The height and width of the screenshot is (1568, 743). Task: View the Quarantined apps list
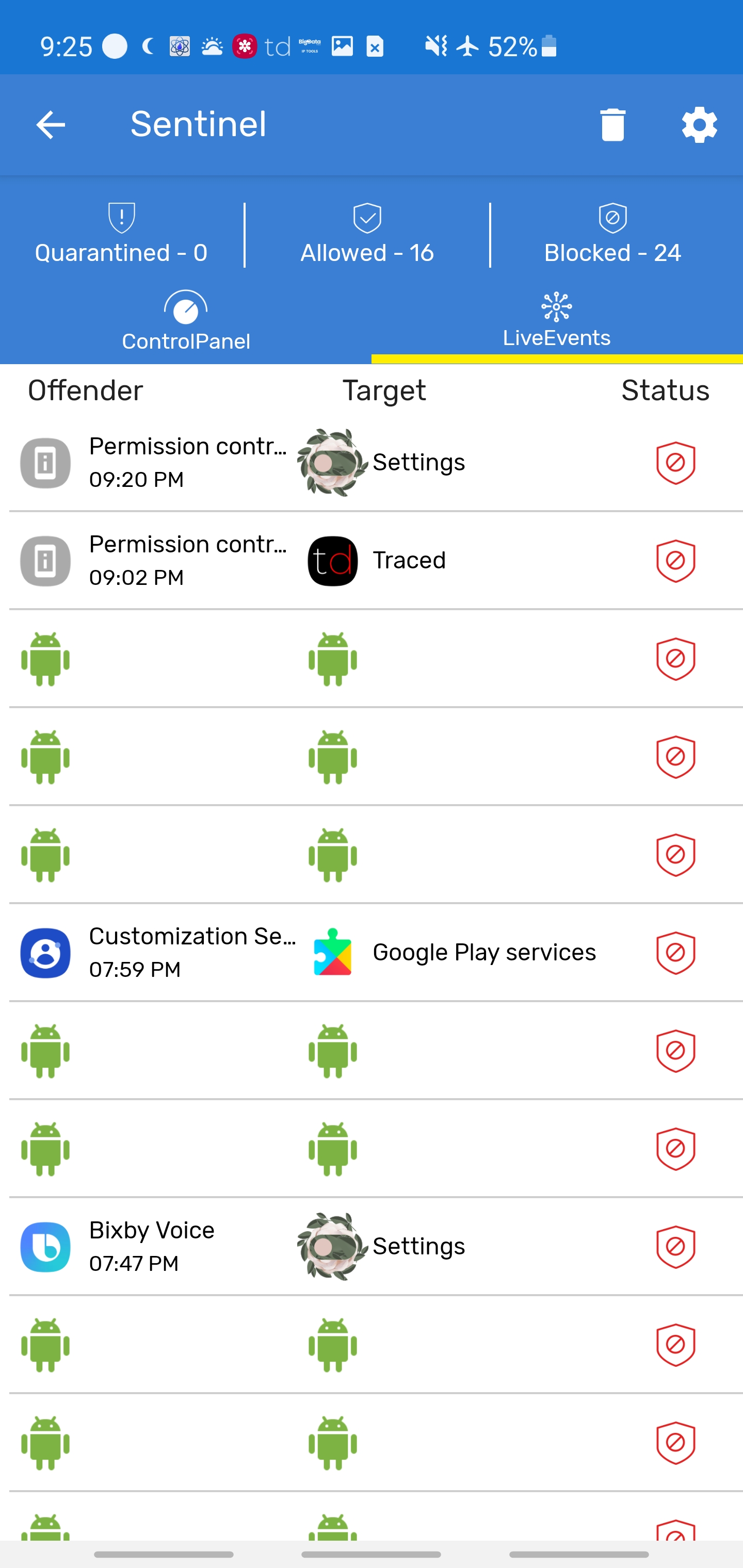click(x=121, y=235)
